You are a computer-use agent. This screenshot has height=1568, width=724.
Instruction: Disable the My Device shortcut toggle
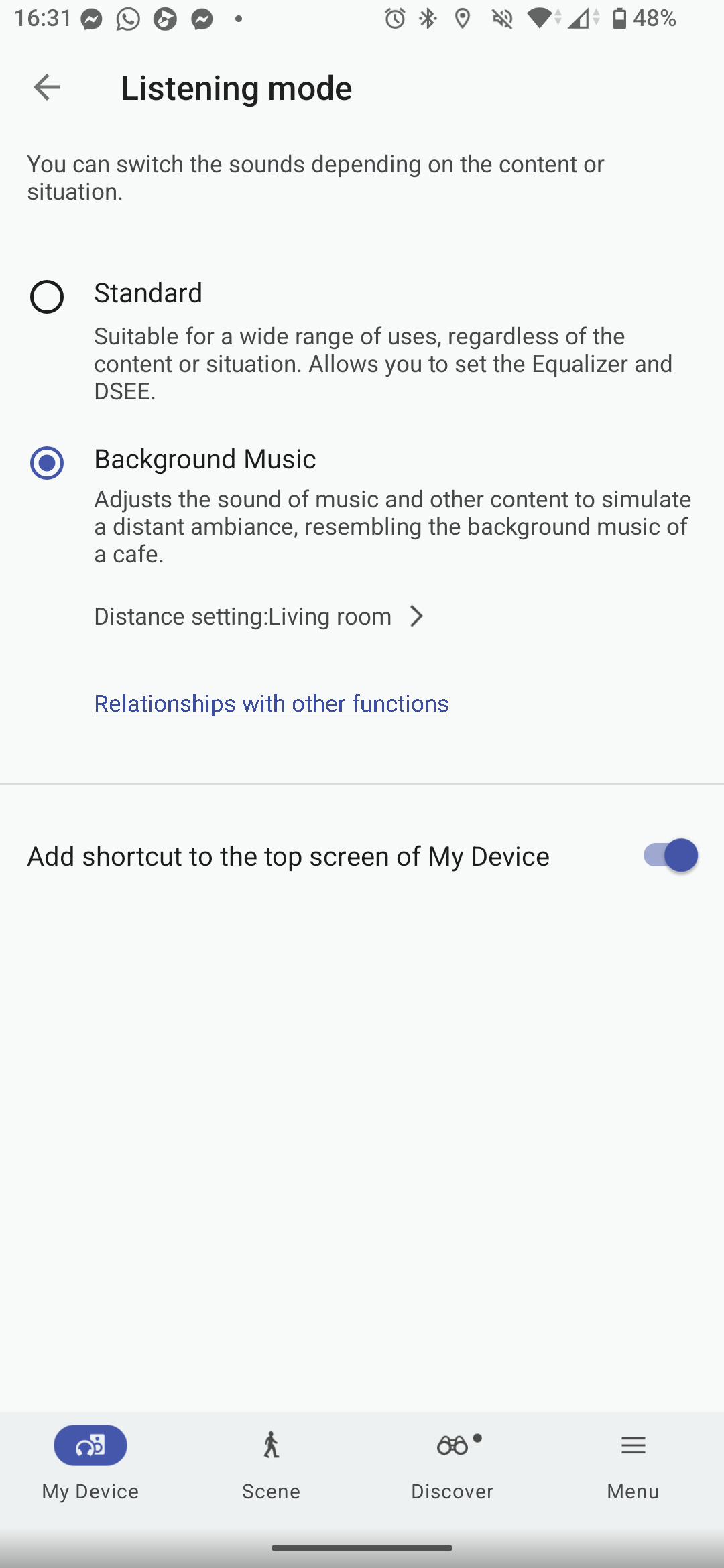coord(669,856)
